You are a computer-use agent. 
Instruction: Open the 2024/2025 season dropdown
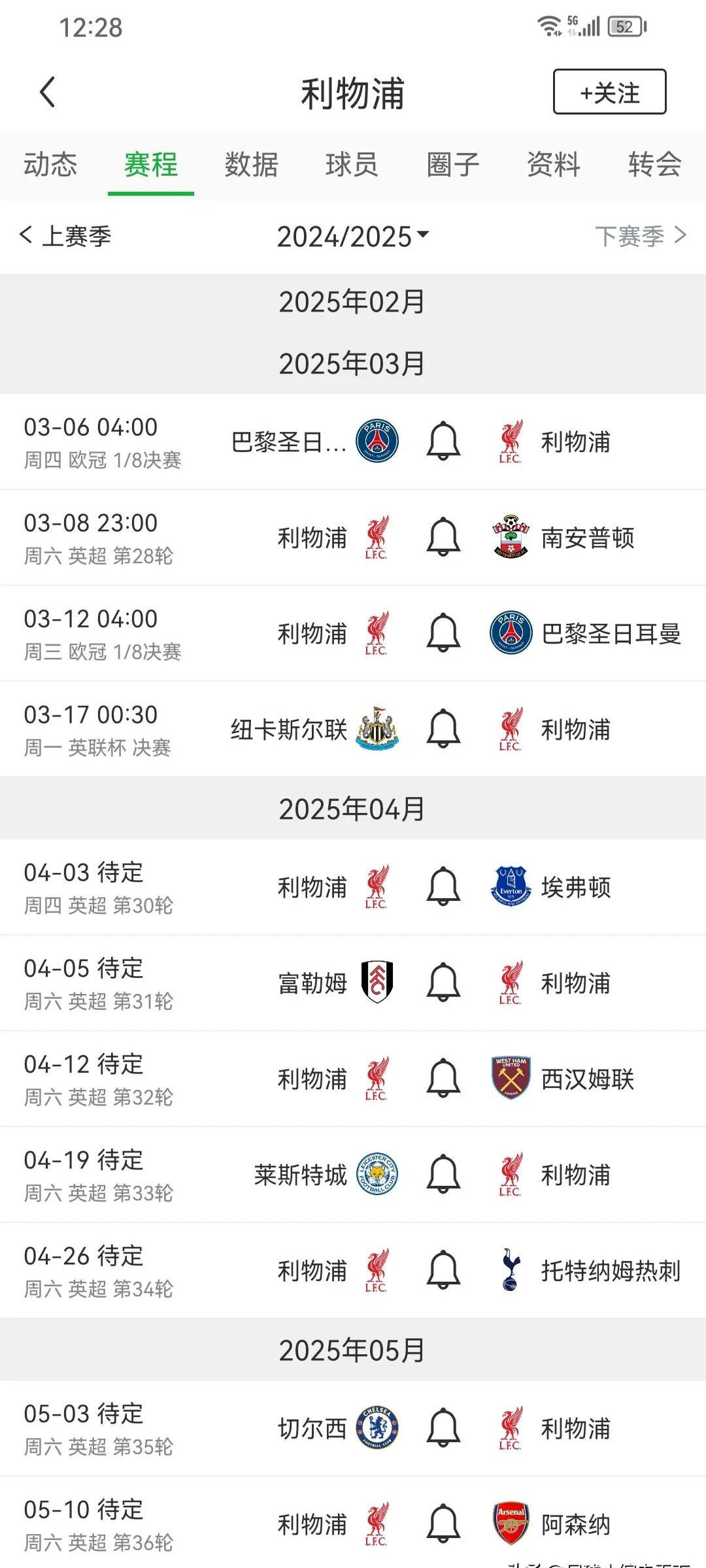pyautogui.click(x=353, y=238)
